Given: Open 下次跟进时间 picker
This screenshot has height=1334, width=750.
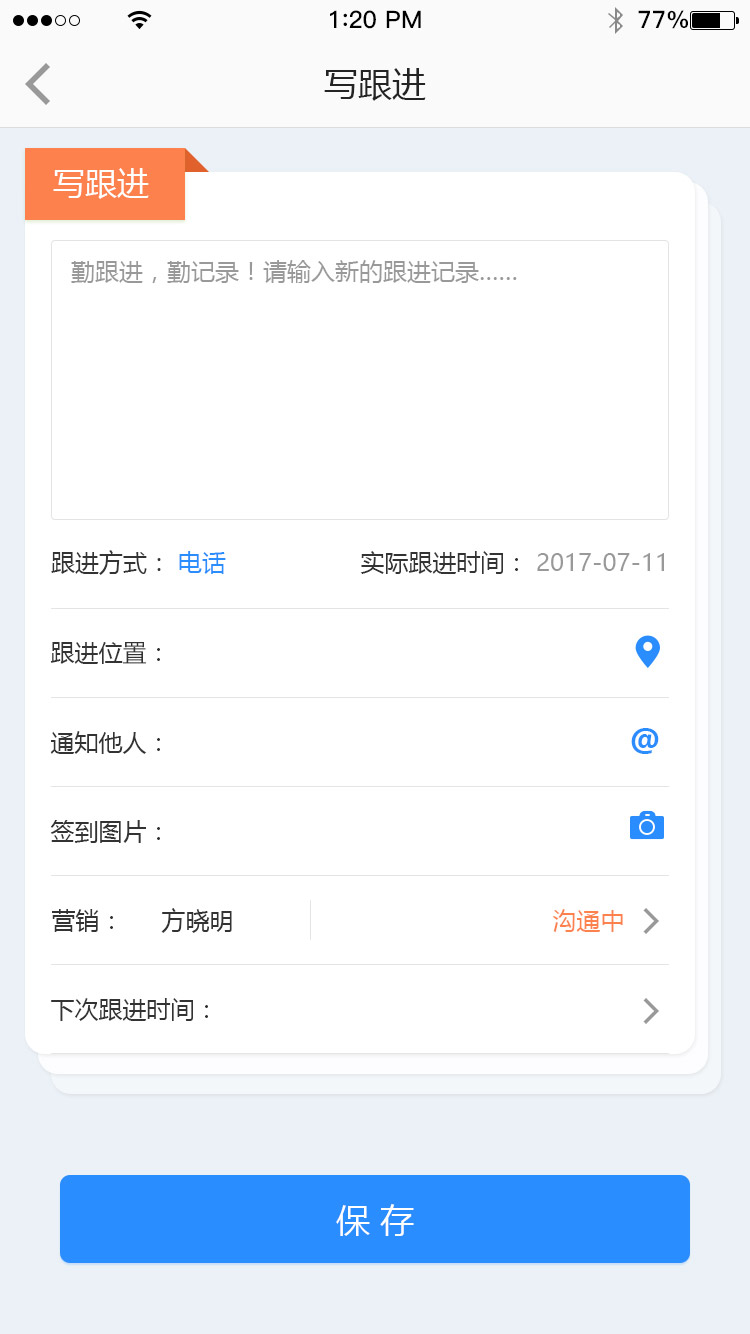Looking at the screenshot, I should (x=360, y=1010).
